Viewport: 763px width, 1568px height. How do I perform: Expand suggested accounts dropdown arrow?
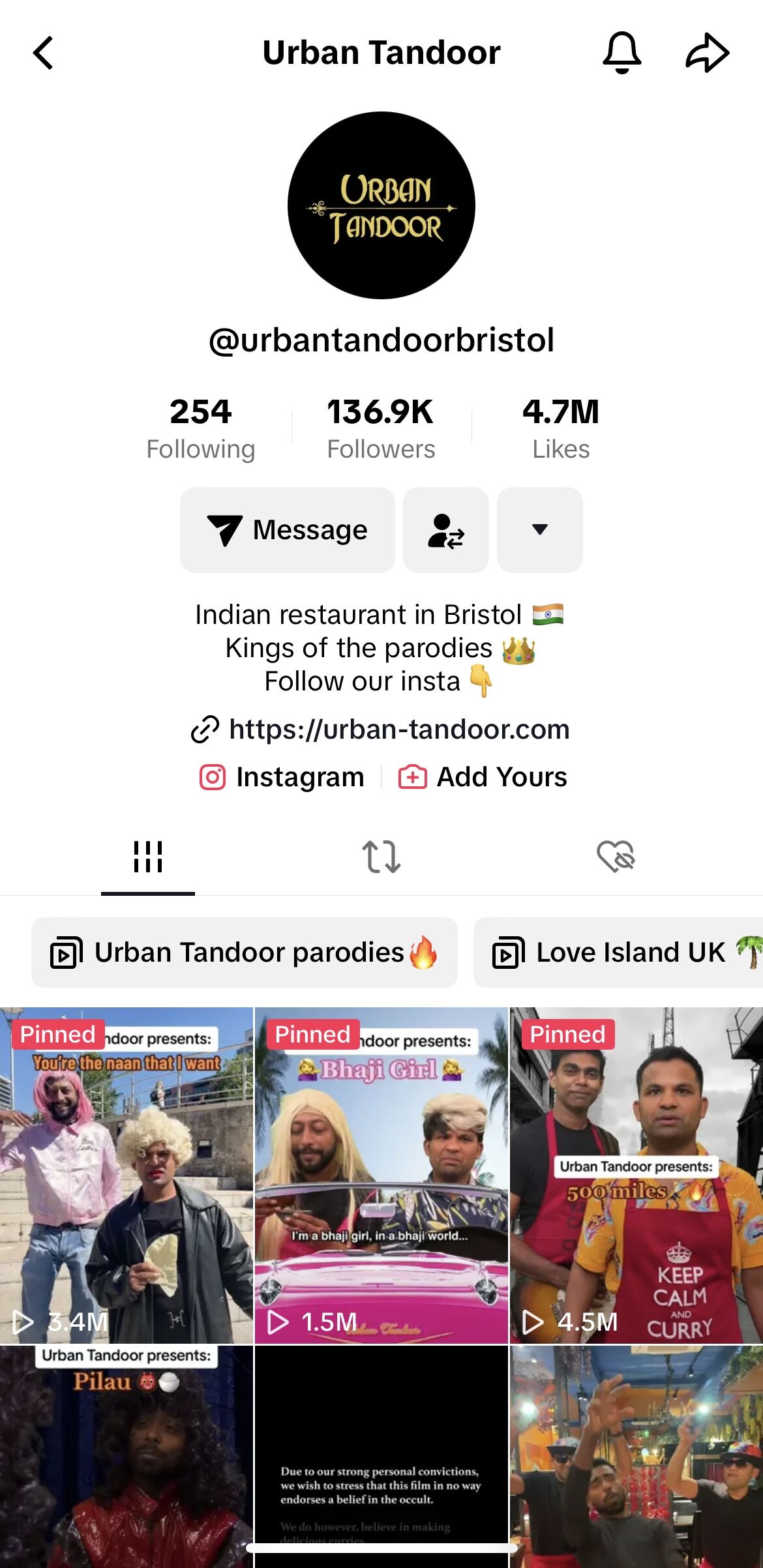coord(539,530)
